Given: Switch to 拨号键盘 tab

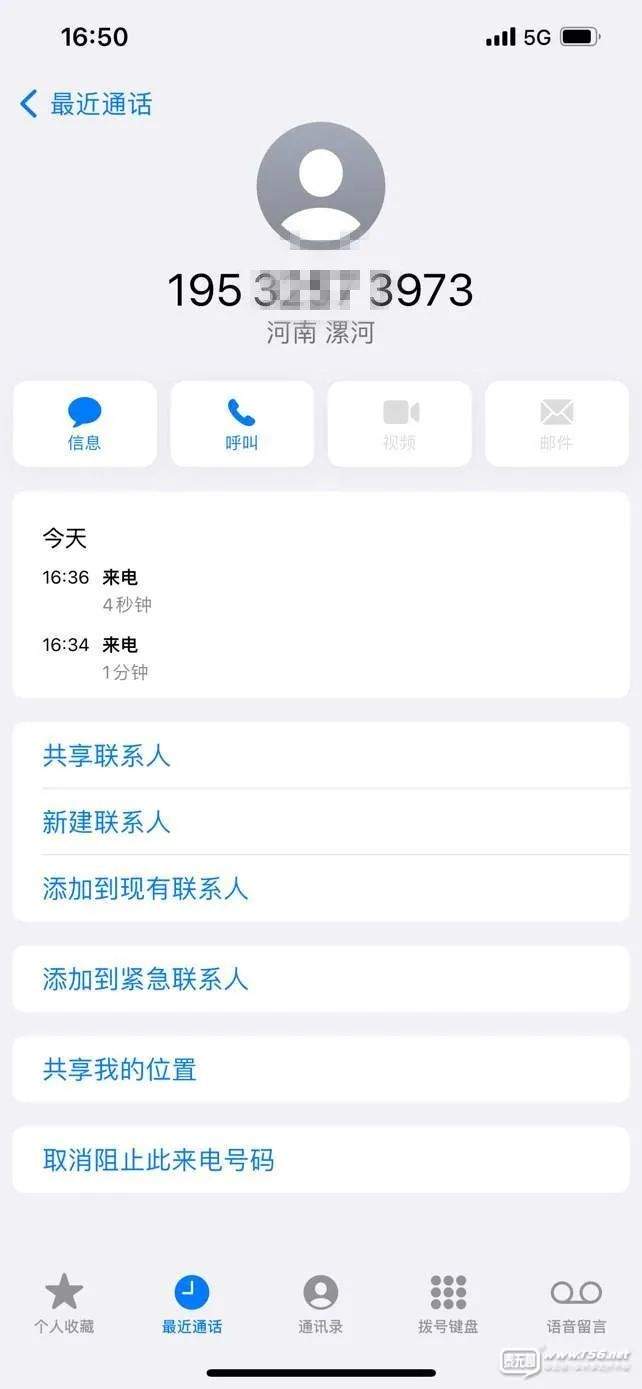Looking at the screenshot, I should tap(448, 1305).
